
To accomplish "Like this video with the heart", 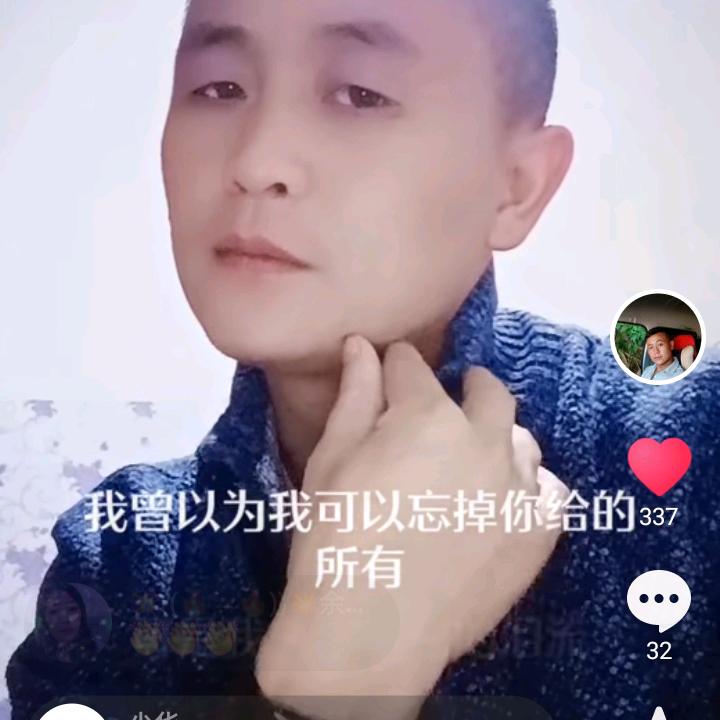I will [659, 466].
